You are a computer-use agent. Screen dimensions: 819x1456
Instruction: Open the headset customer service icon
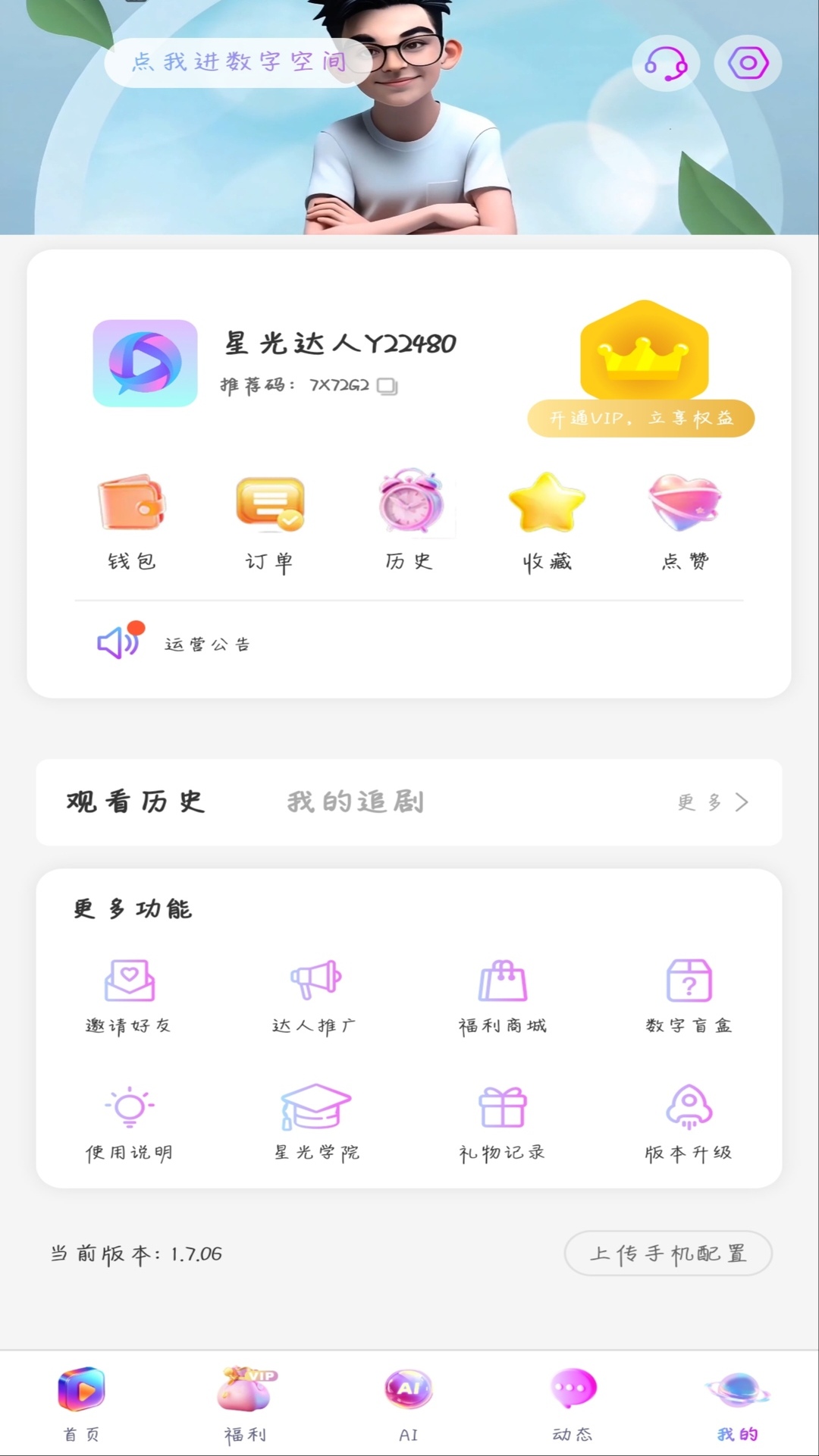click(x=666, y=64)
